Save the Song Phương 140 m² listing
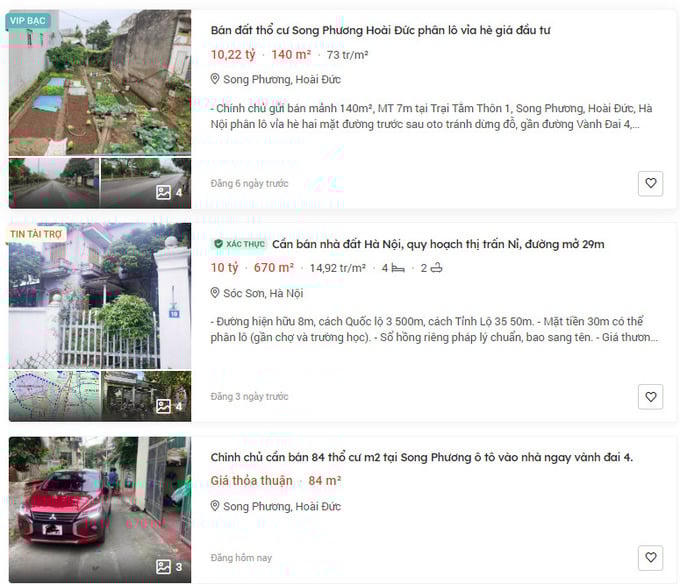Image resolution: width=680 pixels, height=584 pixels. coord(650,184)
